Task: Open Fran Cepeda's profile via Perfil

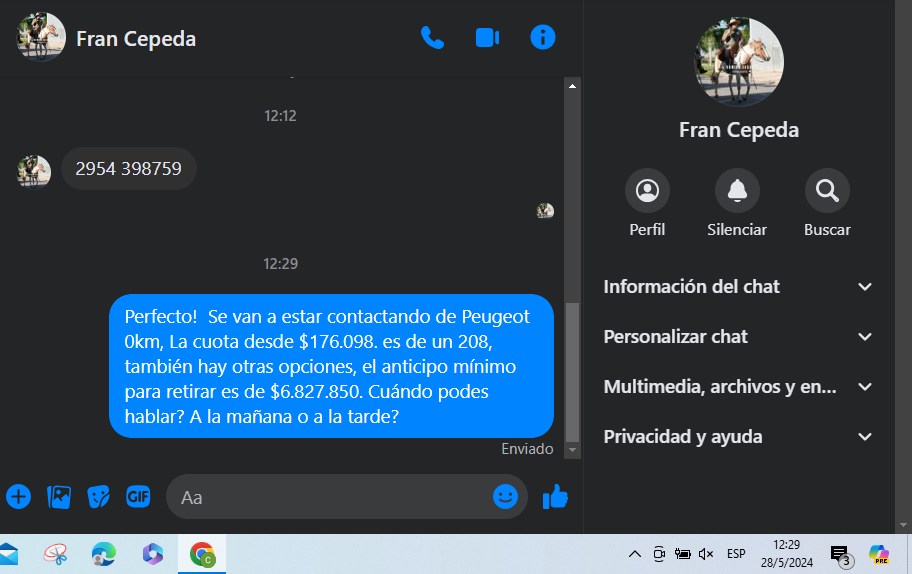Action: coord(647,190)
